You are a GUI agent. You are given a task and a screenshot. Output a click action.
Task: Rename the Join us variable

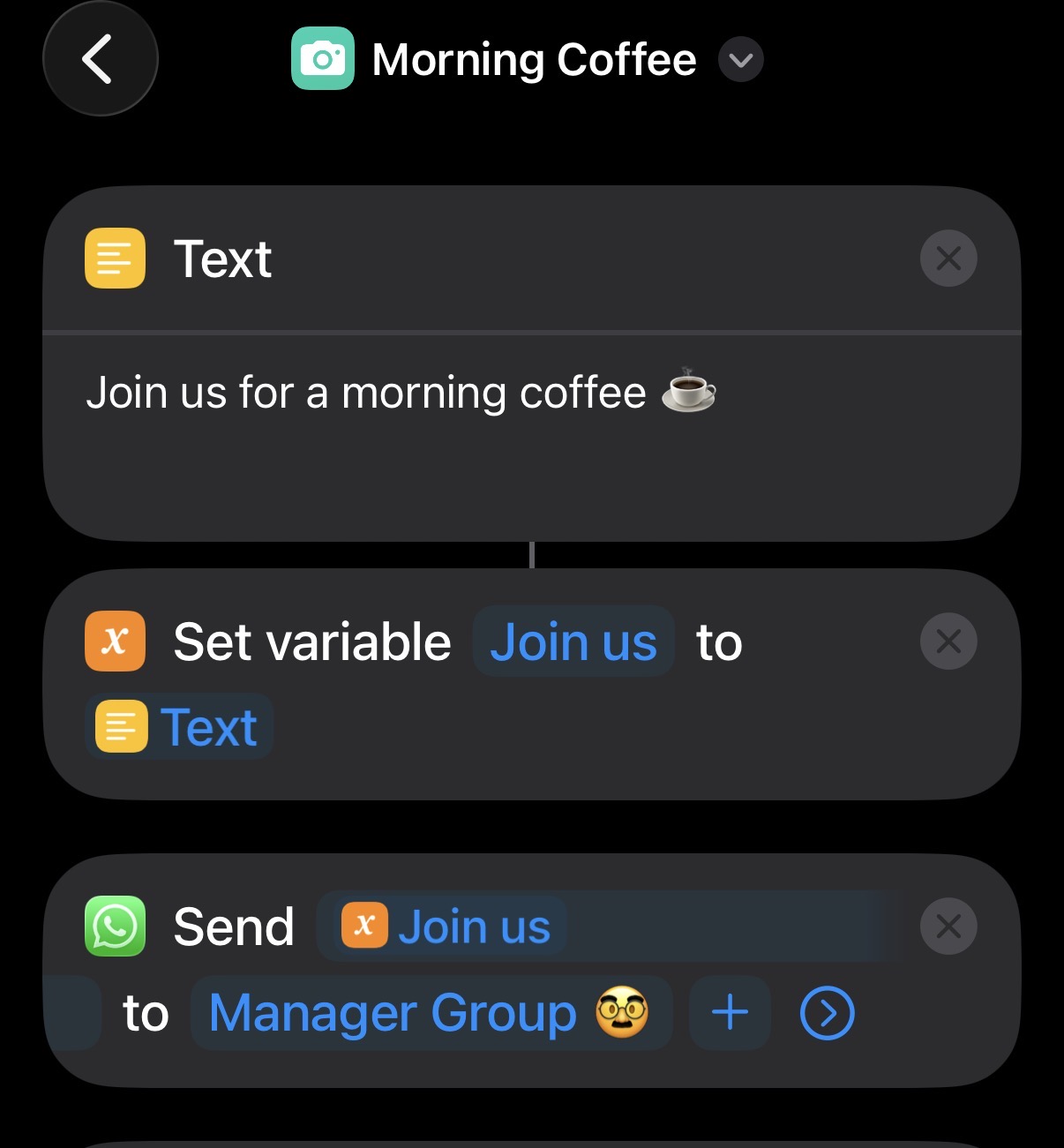click(x=573, y=642)
